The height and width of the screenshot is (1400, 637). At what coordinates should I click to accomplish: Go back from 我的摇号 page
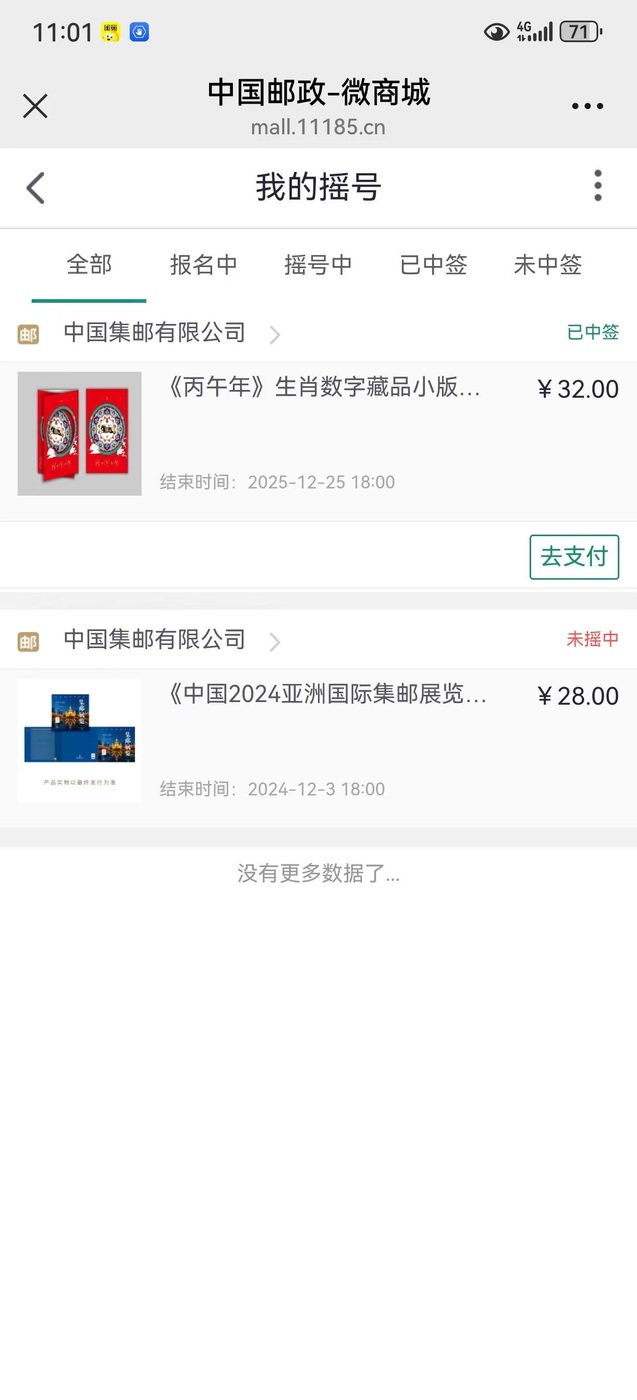(x=36, y=187)
